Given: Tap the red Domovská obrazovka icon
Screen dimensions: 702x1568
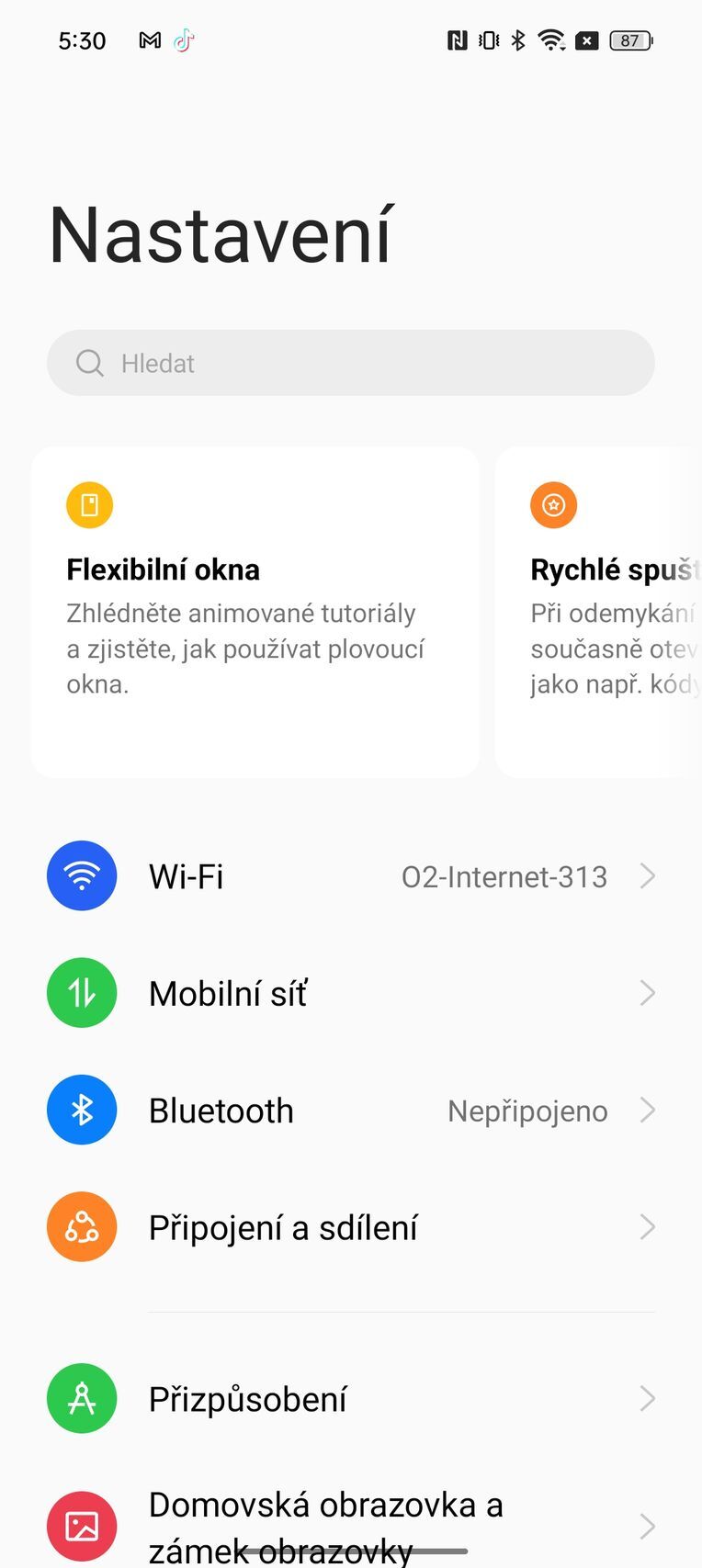Looking at the screenshot, I should pos(82,1526).
